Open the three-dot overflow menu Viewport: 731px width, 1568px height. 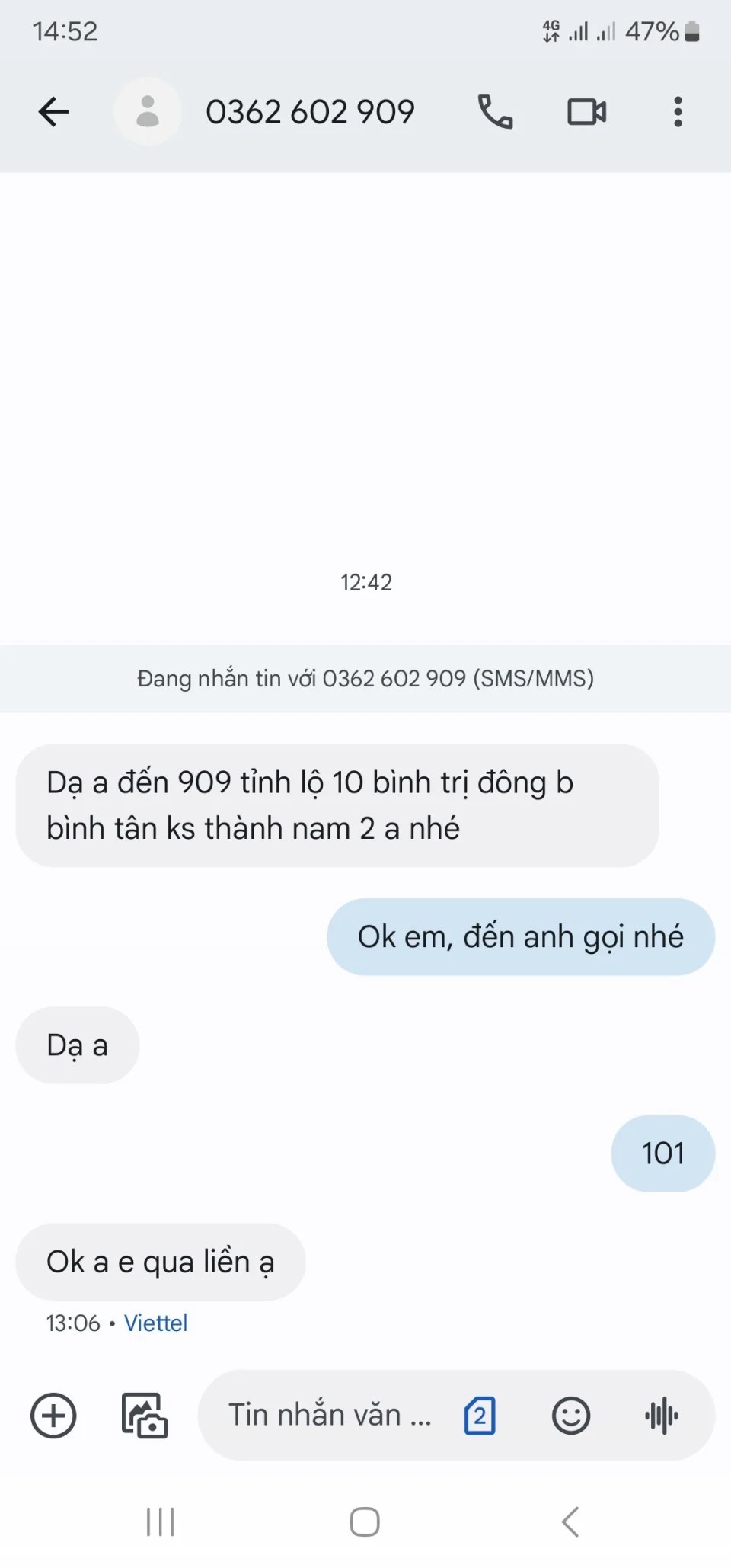(678, 112)
